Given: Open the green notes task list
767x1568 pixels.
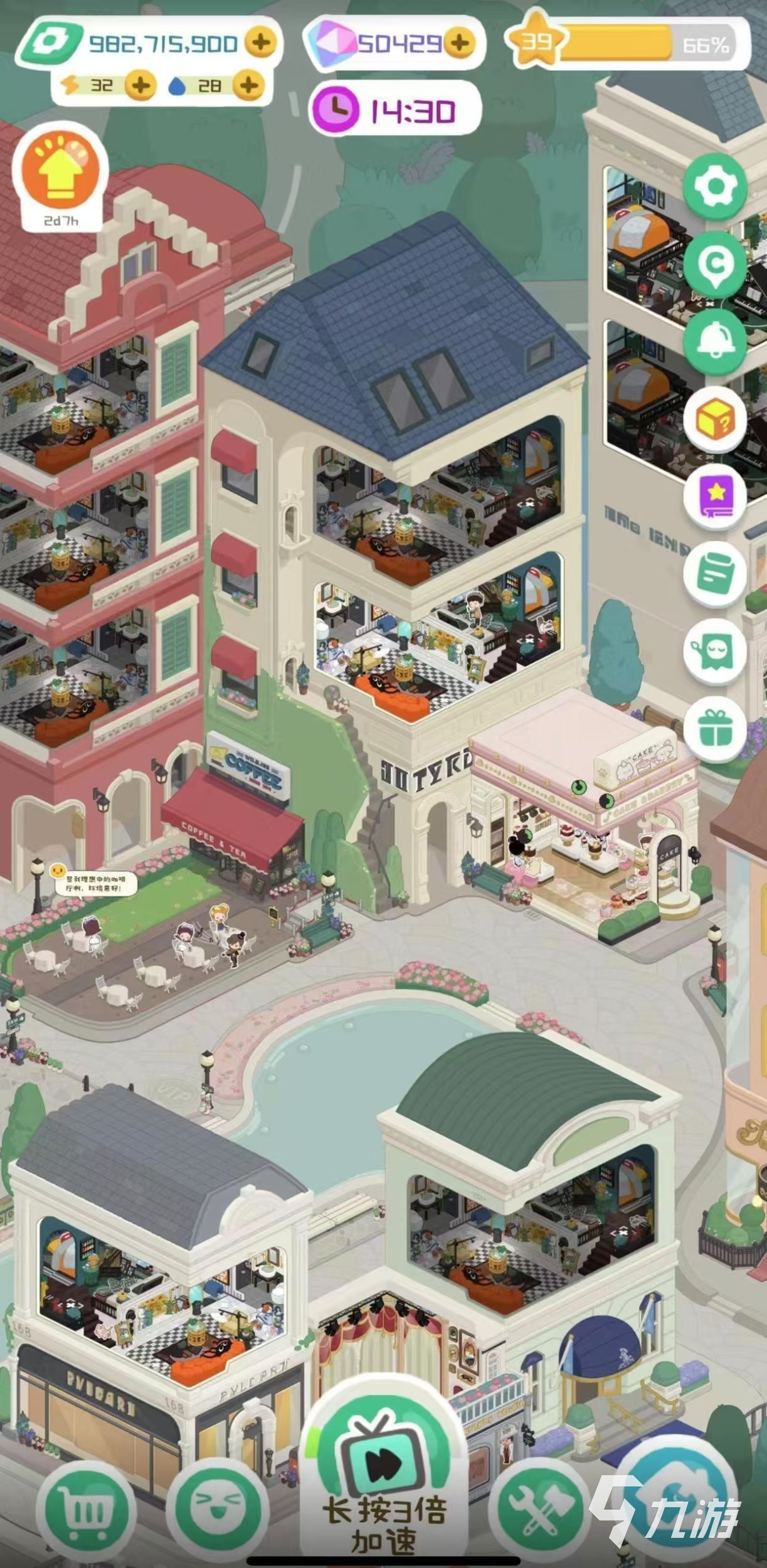Looking at the screenshot, I should [716, 574].
